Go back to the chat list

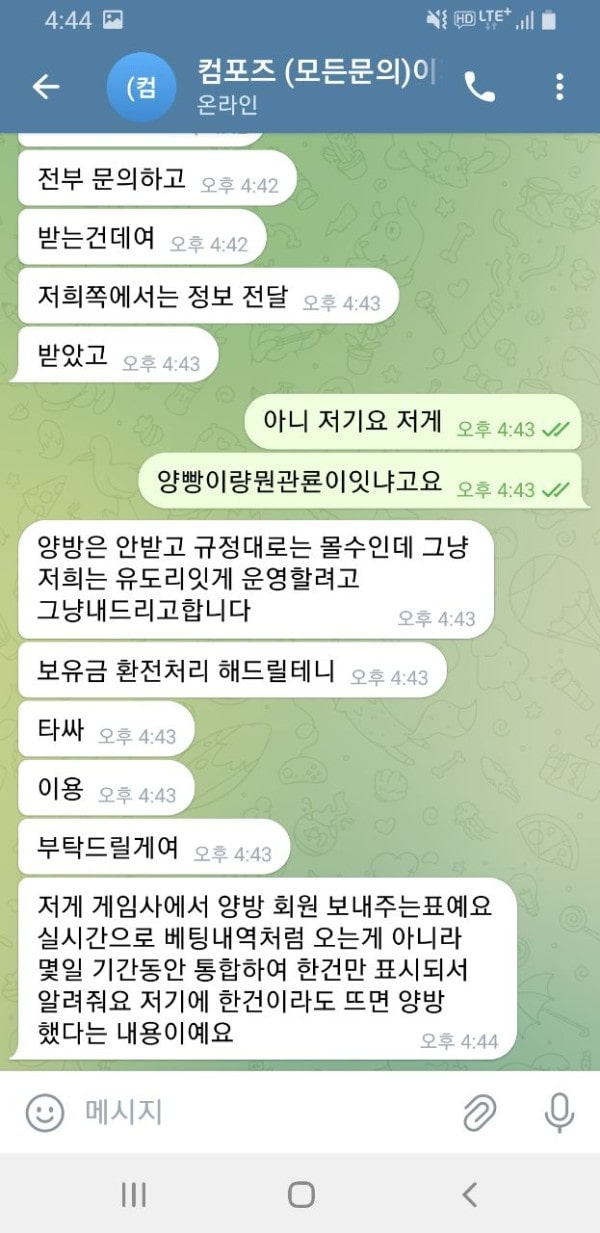46,87
